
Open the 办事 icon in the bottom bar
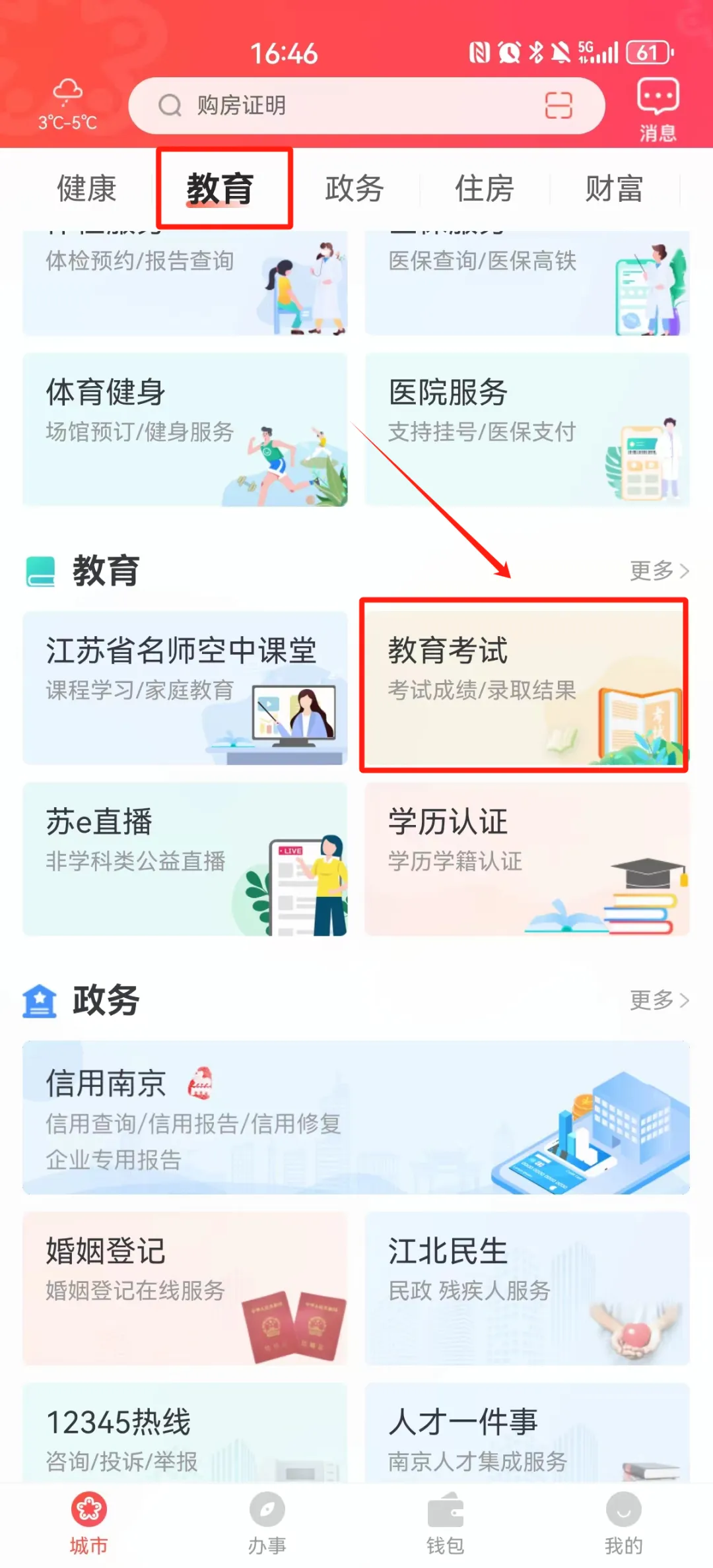click(x=267, y=1511)
